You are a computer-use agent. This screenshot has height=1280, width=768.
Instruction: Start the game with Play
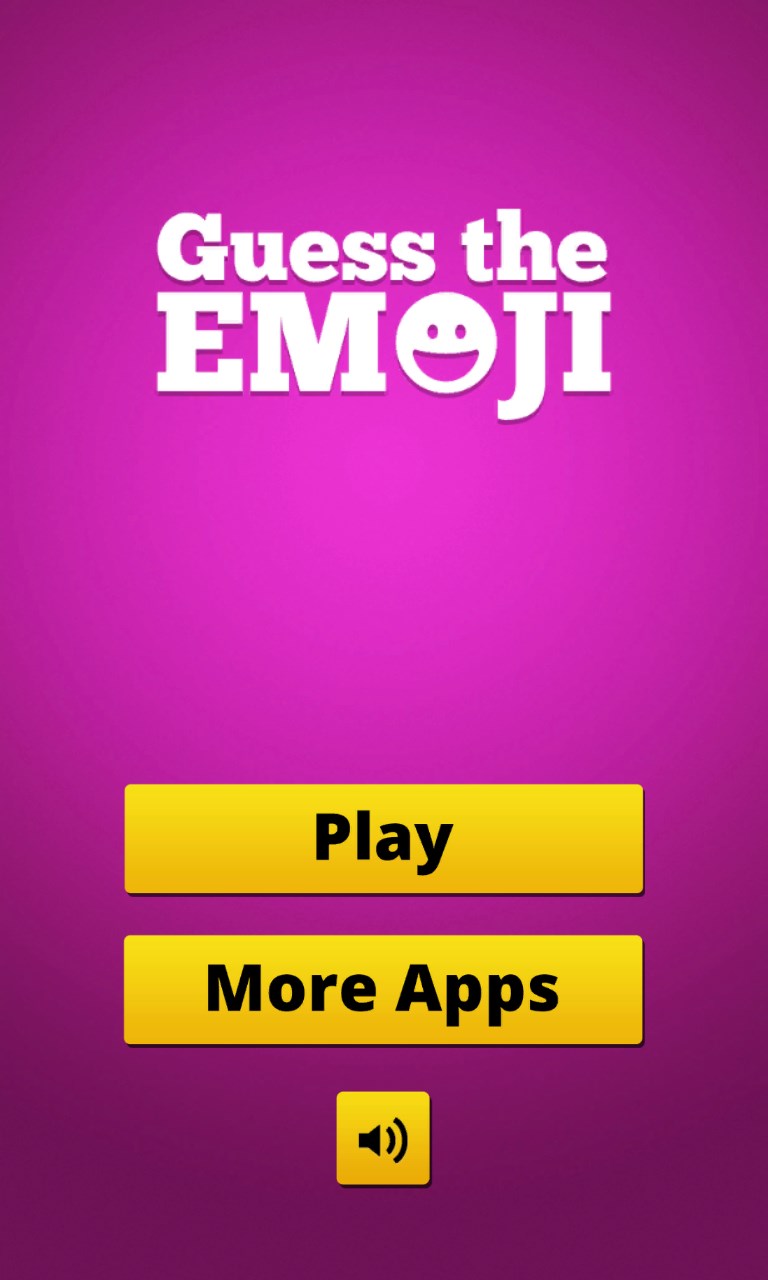383,838
